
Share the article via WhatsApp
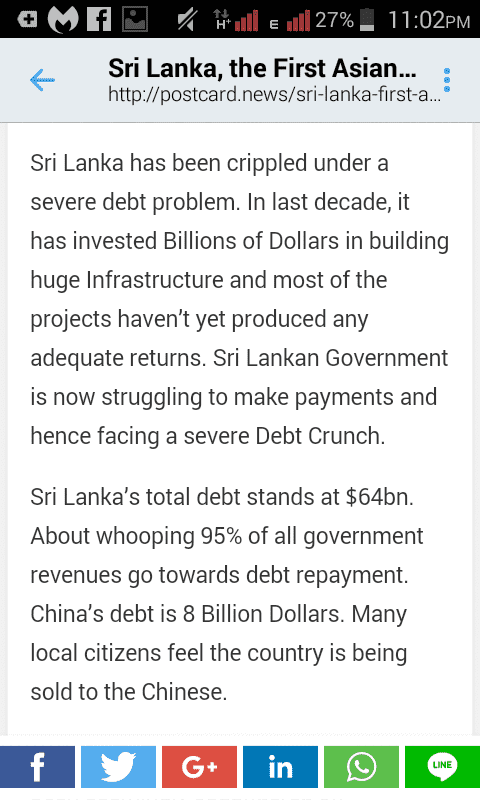pyautogui.click(x=361, y=767)
